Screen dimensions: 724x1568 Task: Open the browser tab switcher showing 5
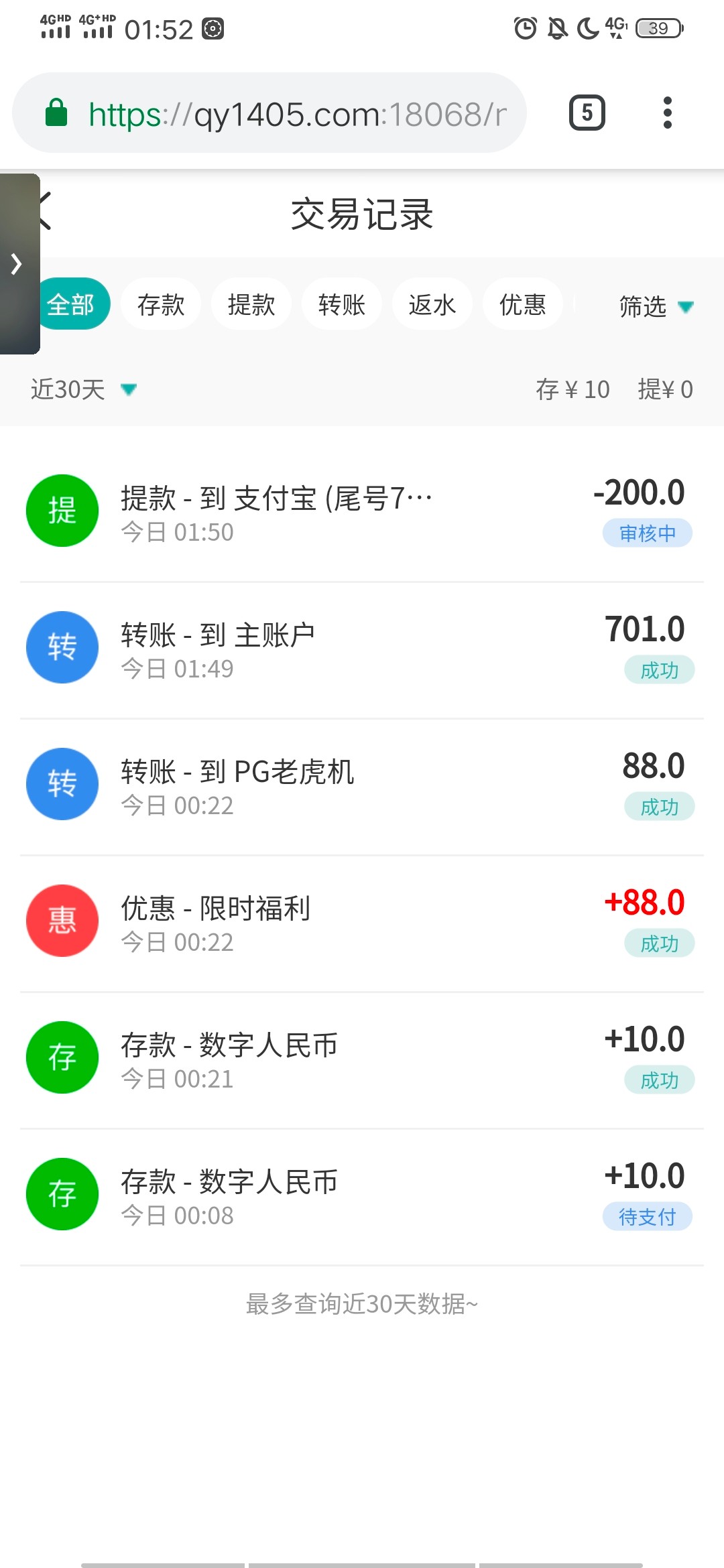(587, 113)
